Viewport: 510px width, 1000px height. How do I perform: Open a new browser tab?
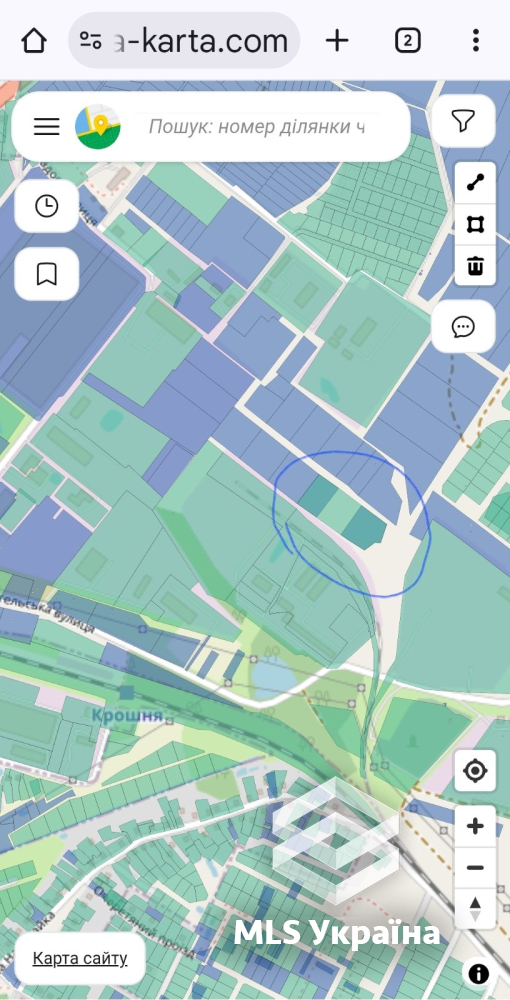(337, 41)
